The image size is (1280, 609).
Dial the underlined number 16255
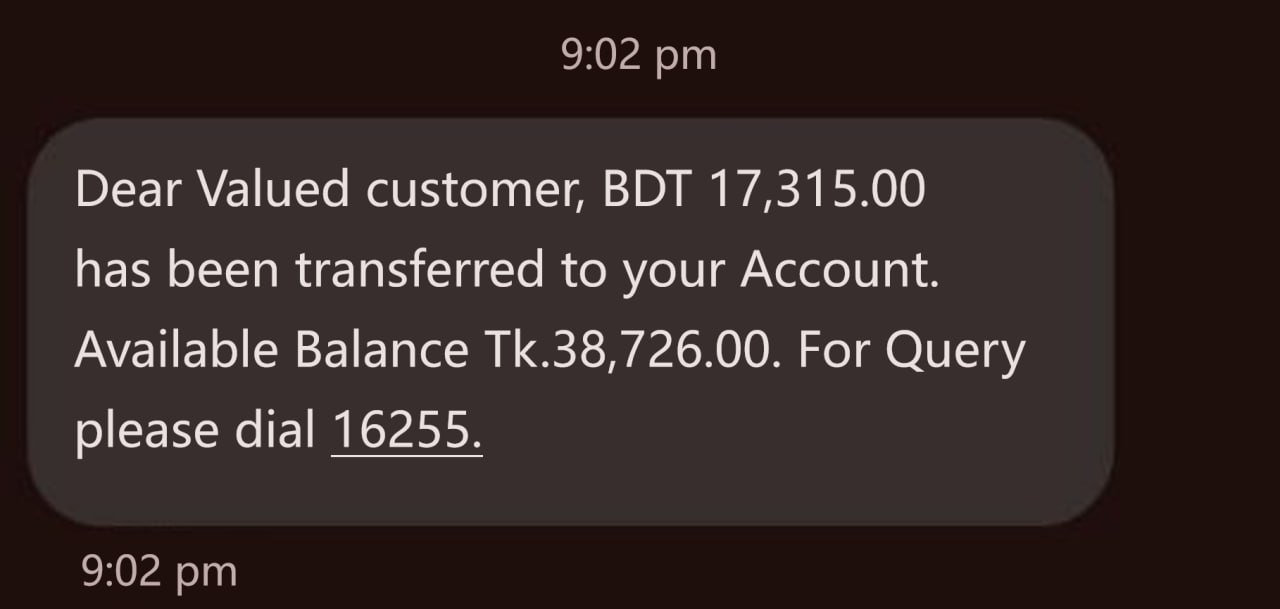click(406, 432)
